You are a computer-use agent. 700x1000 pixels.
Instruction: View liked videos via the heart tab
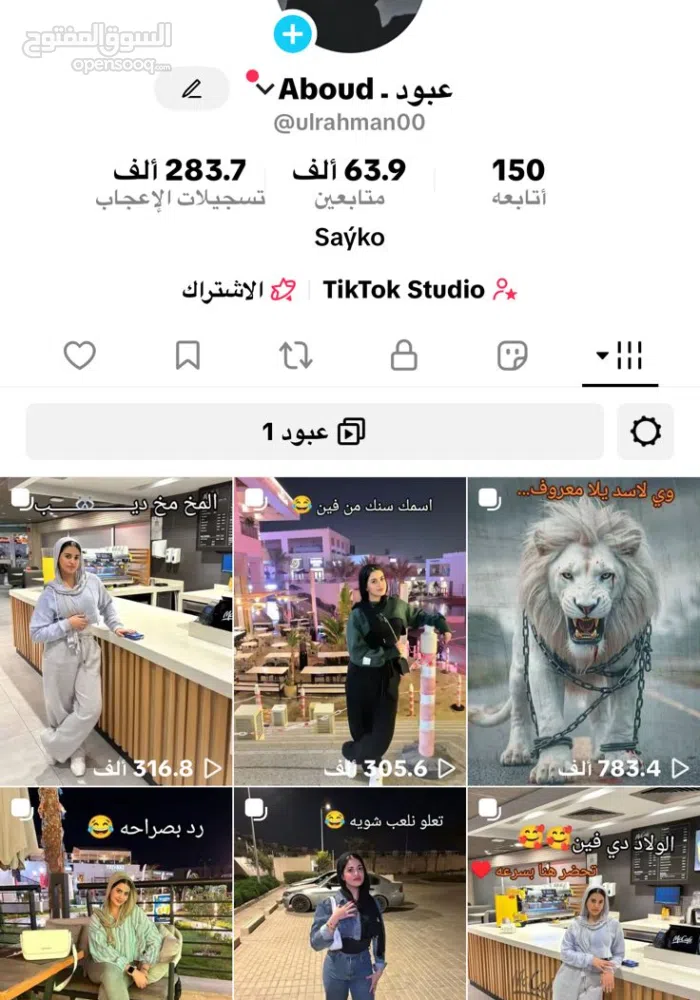point(80,355)
